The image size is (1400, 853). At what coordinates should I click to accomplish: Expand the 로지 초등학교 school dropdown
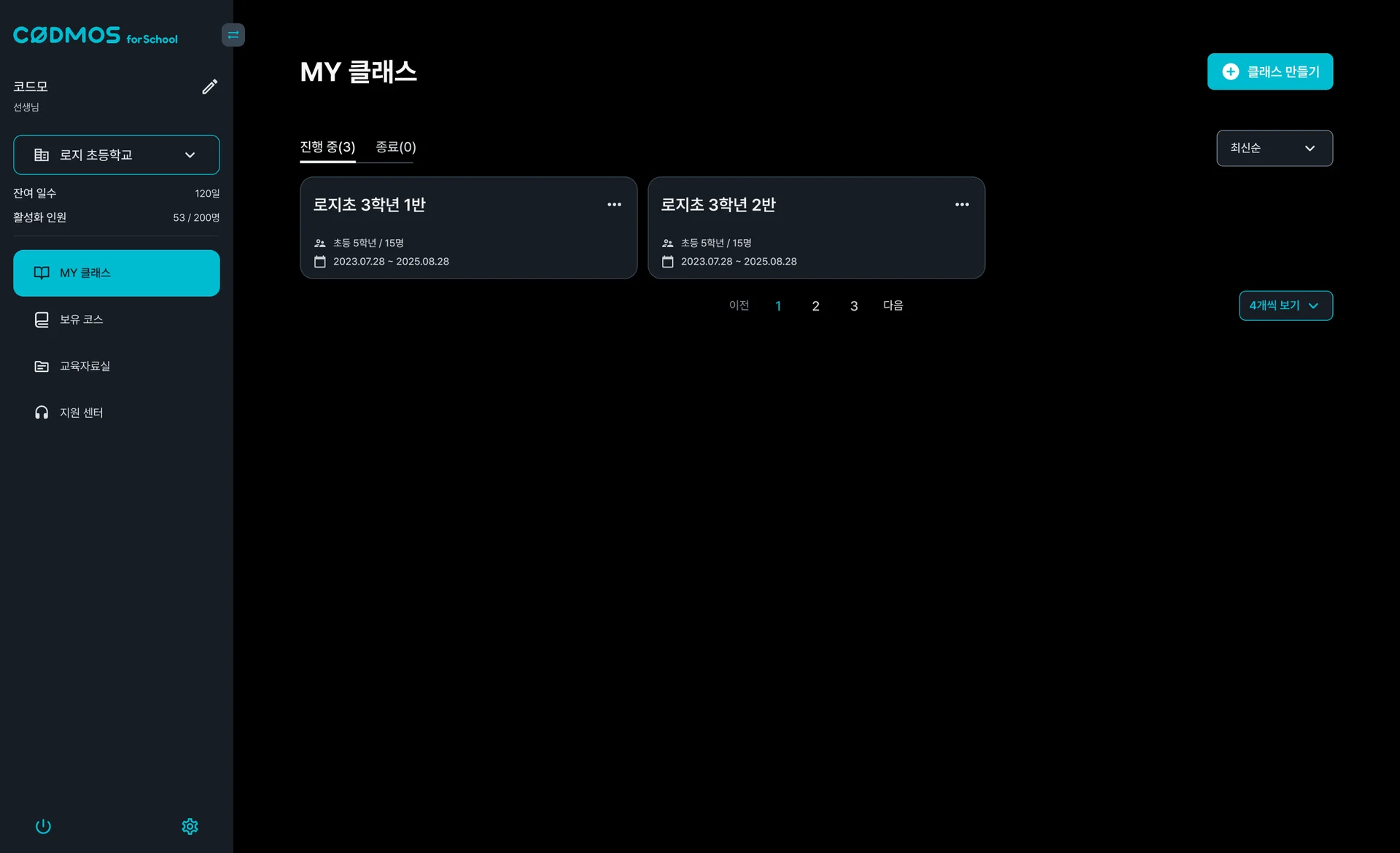(x=117, y=155)
